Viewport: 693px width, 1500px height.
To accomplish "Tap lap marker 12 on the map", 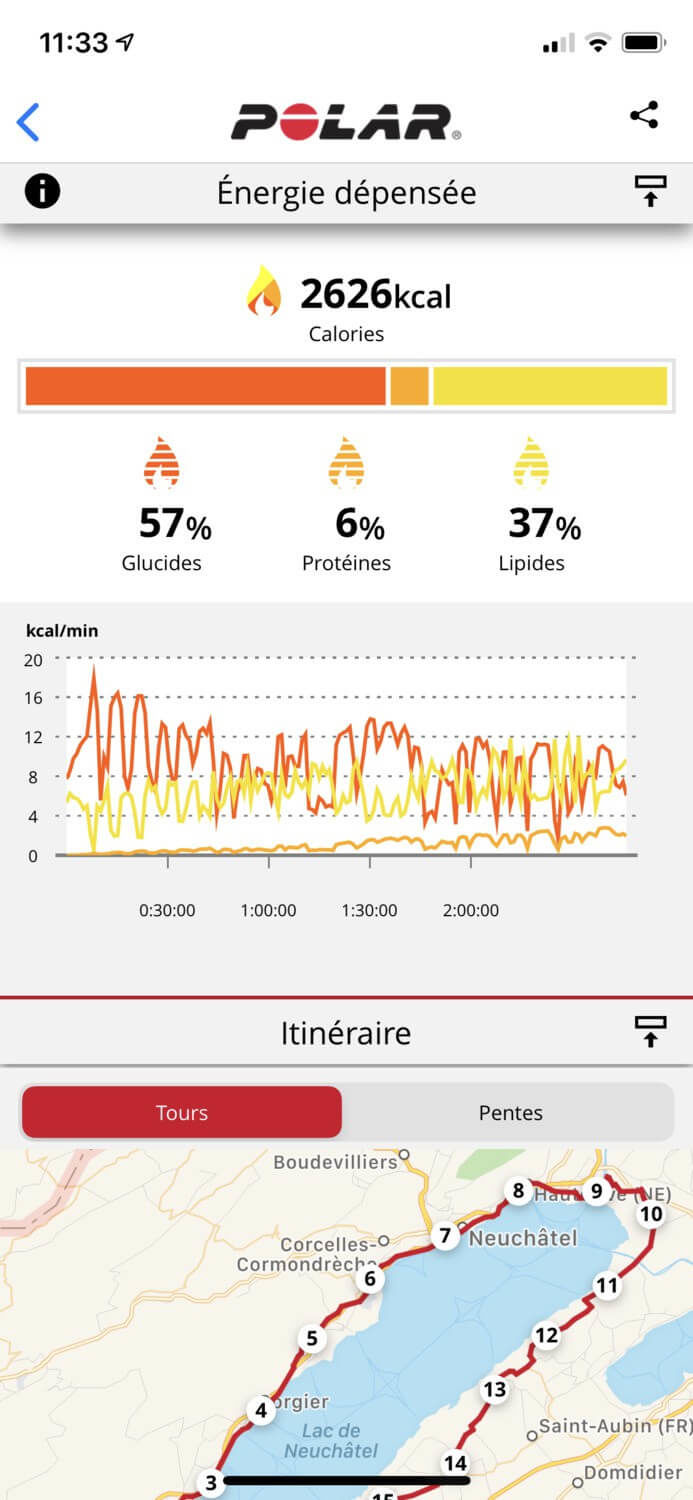I will point(546,1335).
